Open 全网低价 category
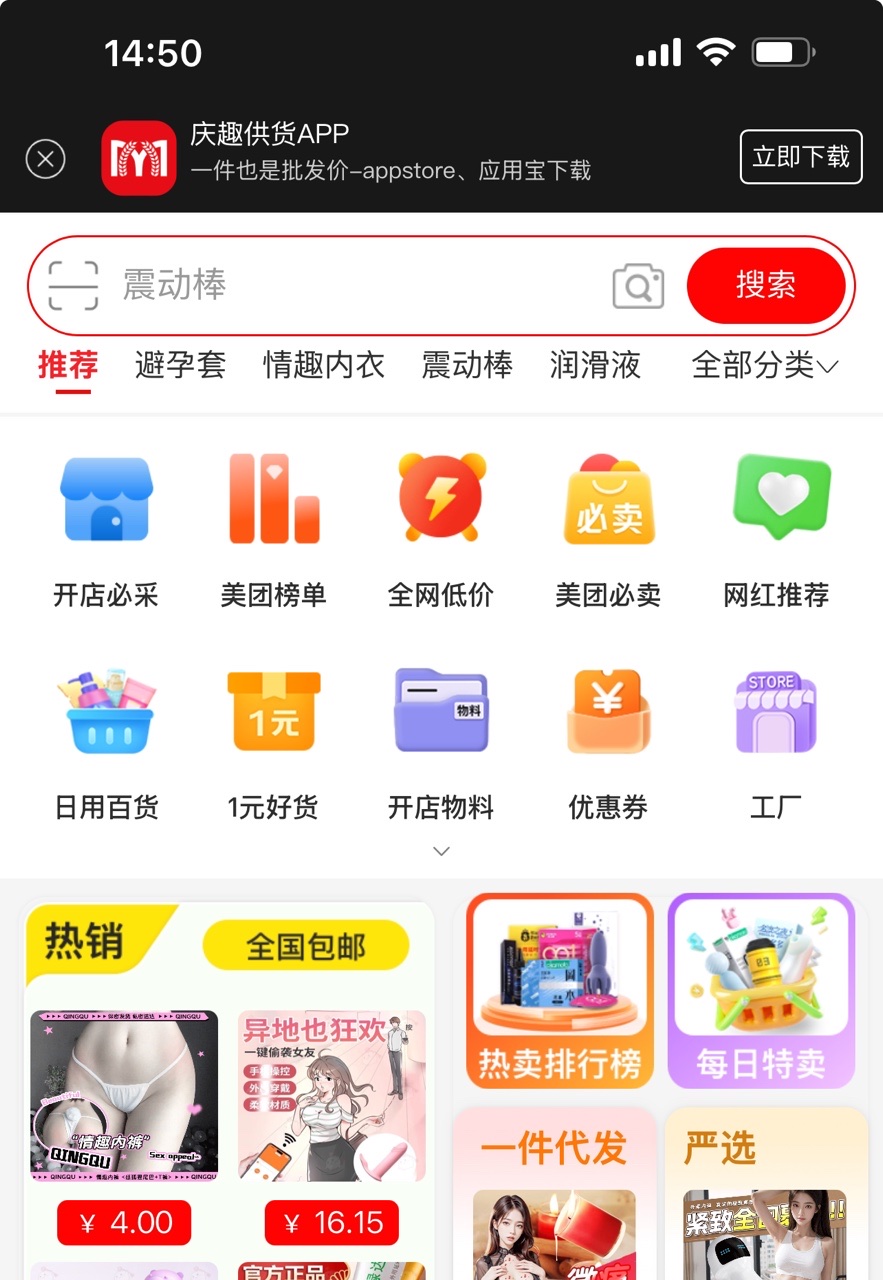The height and width of the screenshot is (1280, 883). click(x=441, y=530)
